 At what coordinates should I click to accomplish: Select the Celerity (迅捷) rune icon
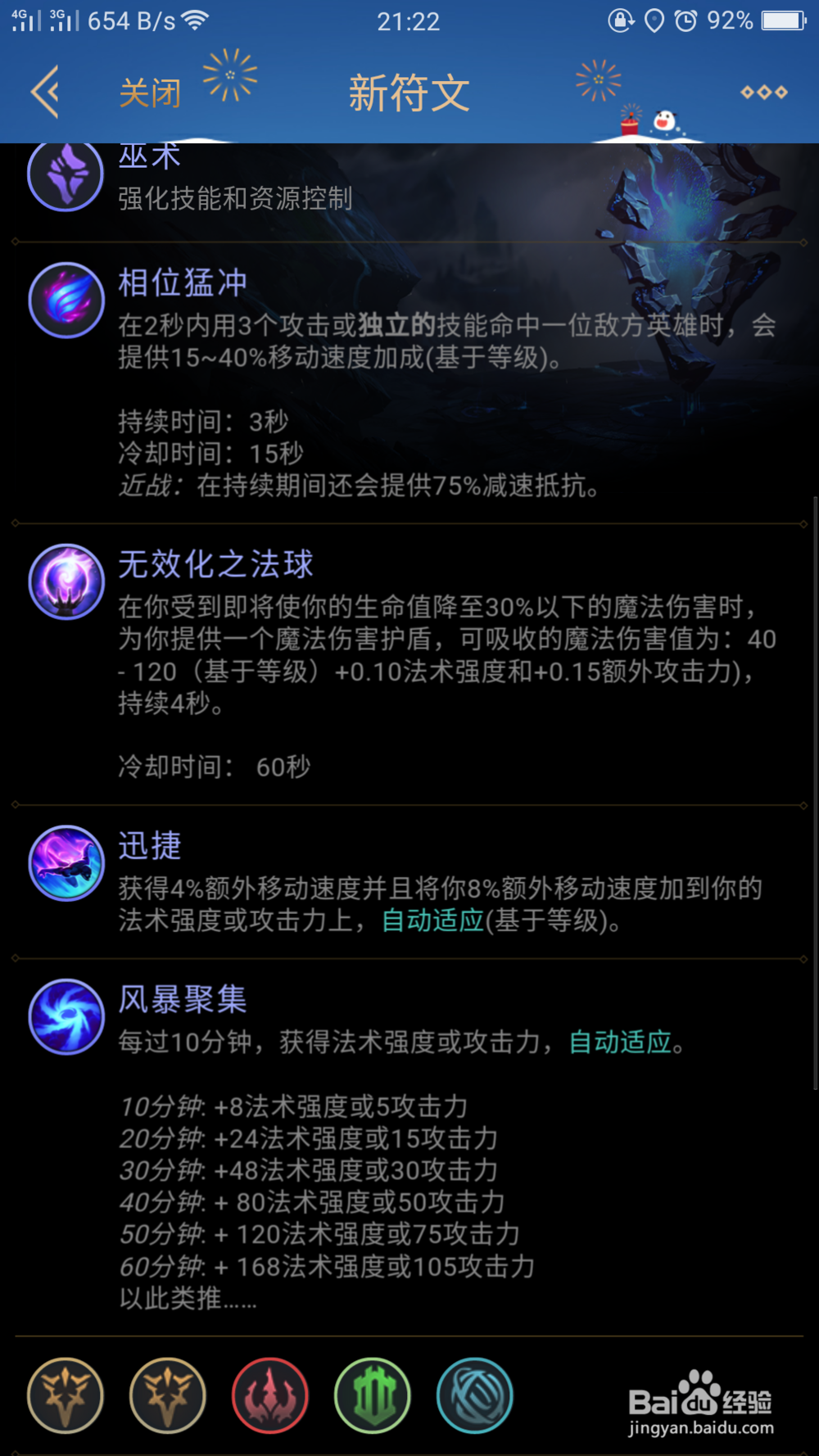click(66, 862)
